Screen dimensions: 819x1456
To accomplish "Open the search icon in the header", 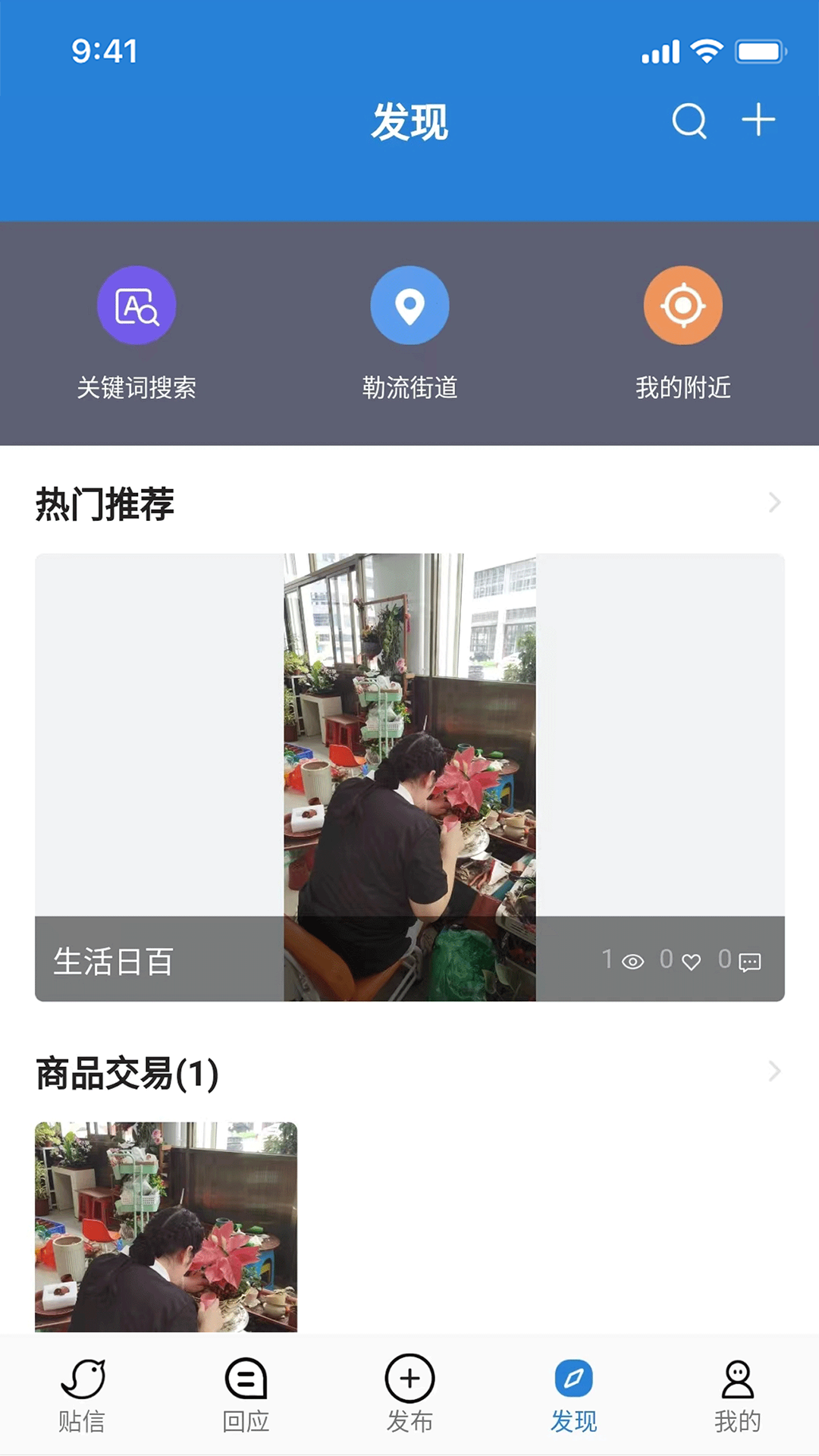I will (x=689, y=120).
